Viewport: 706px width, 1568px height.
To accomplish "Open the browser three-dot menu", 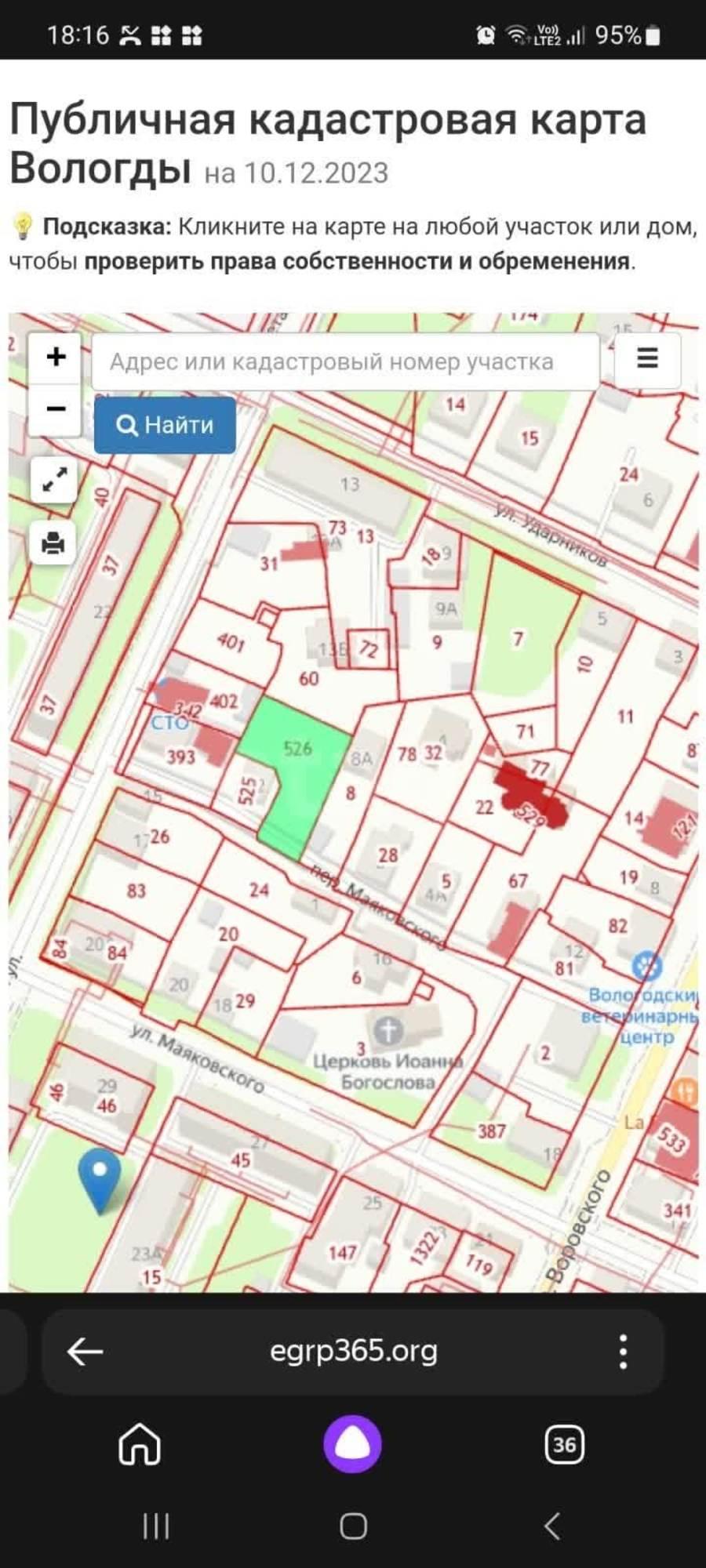I will pos(623,1352).
